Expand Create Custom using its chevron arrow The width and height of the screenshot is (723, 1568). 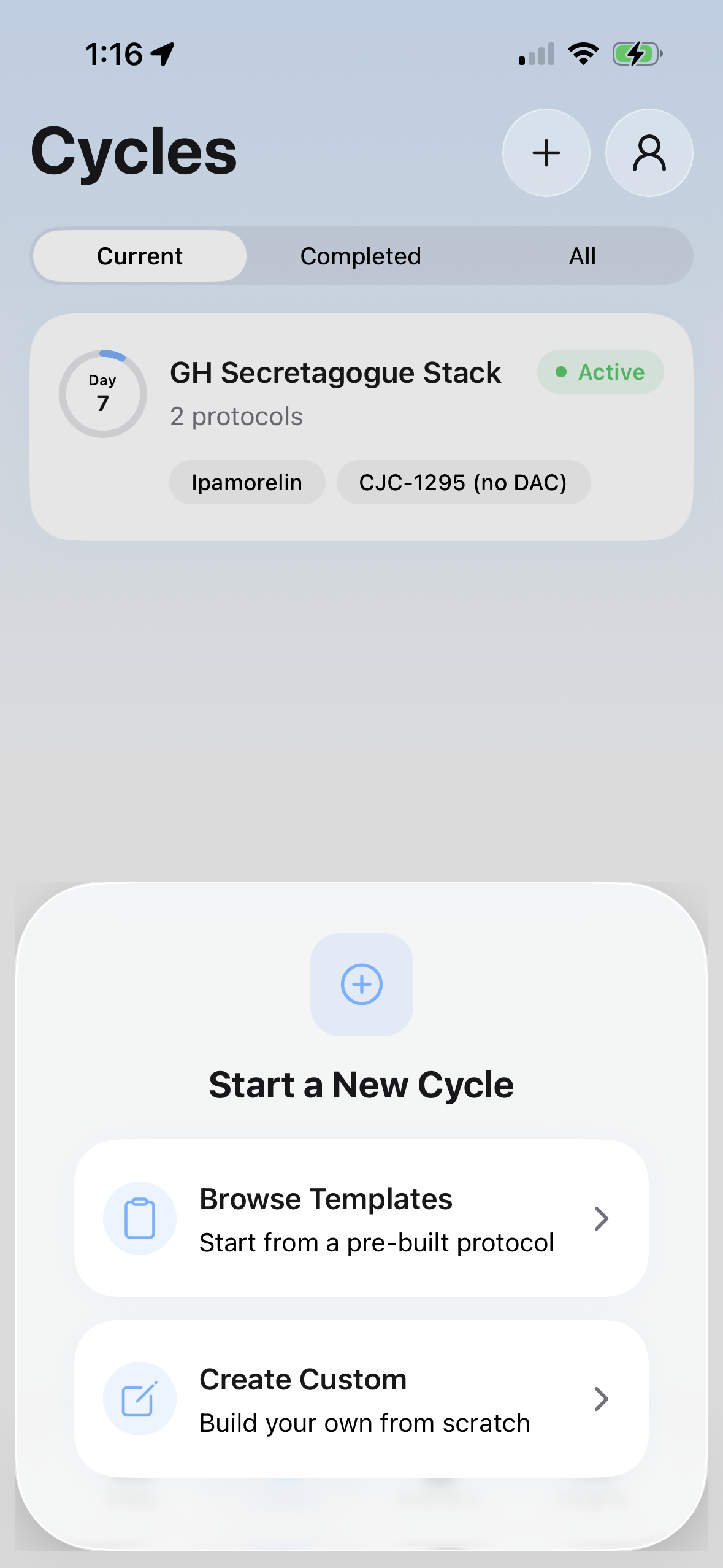602,1398
